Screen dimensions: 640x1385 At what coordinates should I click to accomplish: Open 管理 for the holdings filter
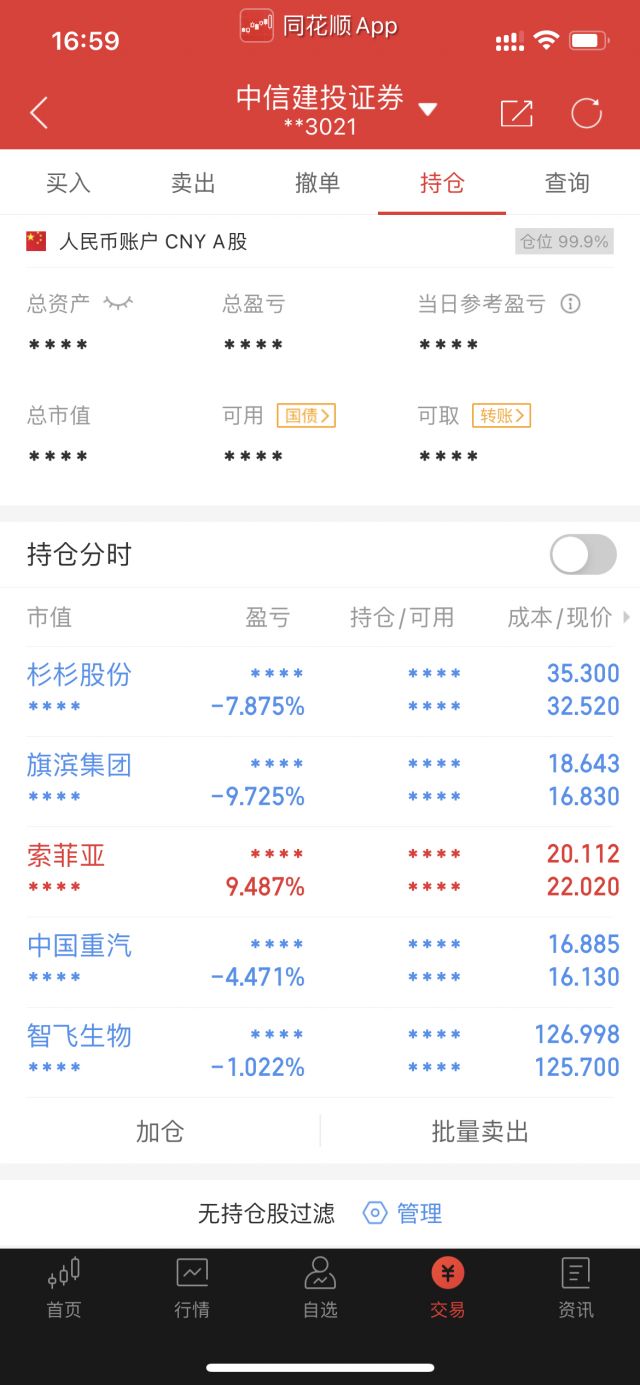[403, 1213]
